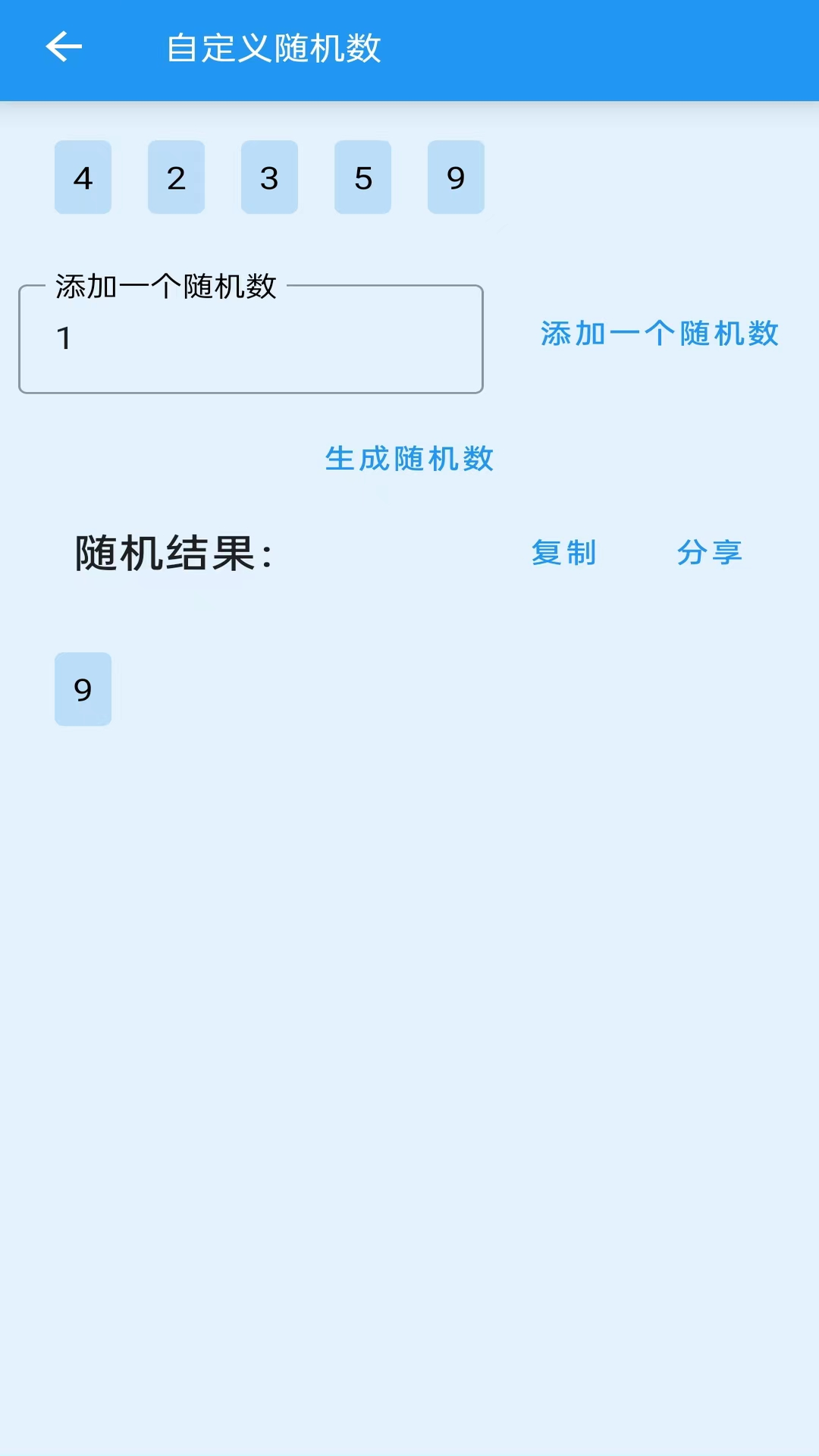Select the number chip 5

362,177
